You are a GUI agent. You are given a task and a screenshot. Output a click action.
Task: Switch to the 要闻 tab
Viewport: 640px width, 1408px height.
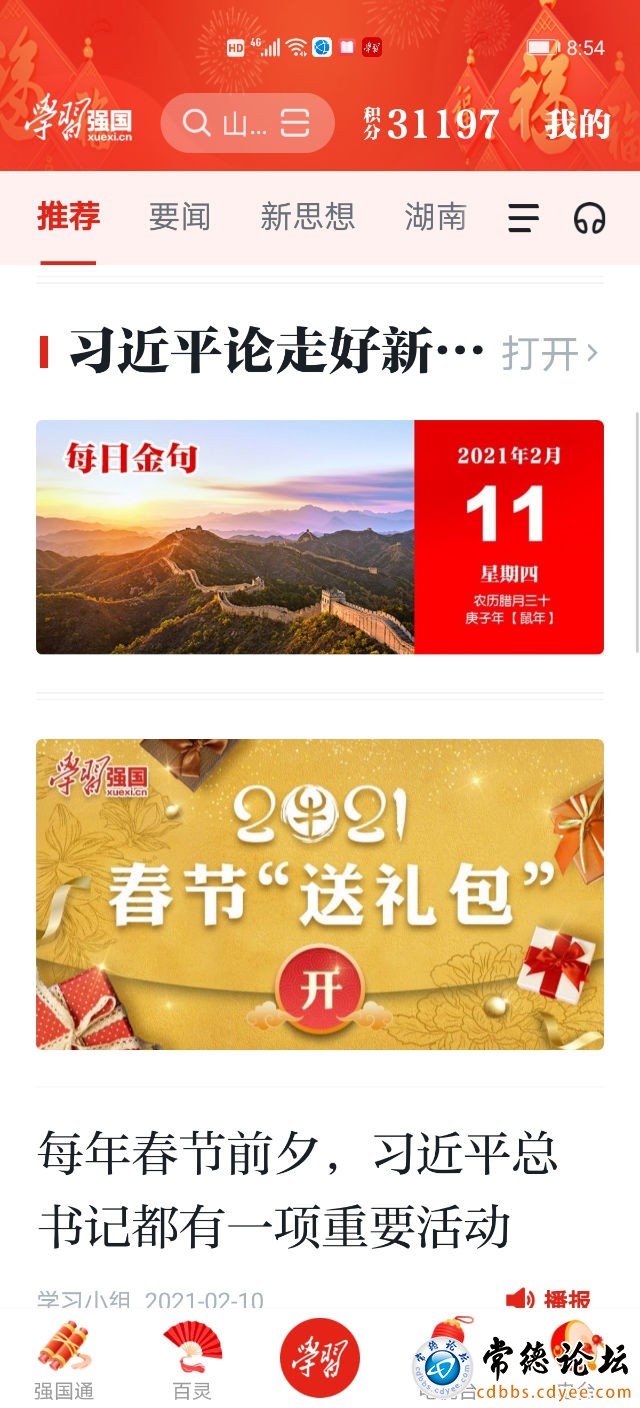tap(179, 216)
